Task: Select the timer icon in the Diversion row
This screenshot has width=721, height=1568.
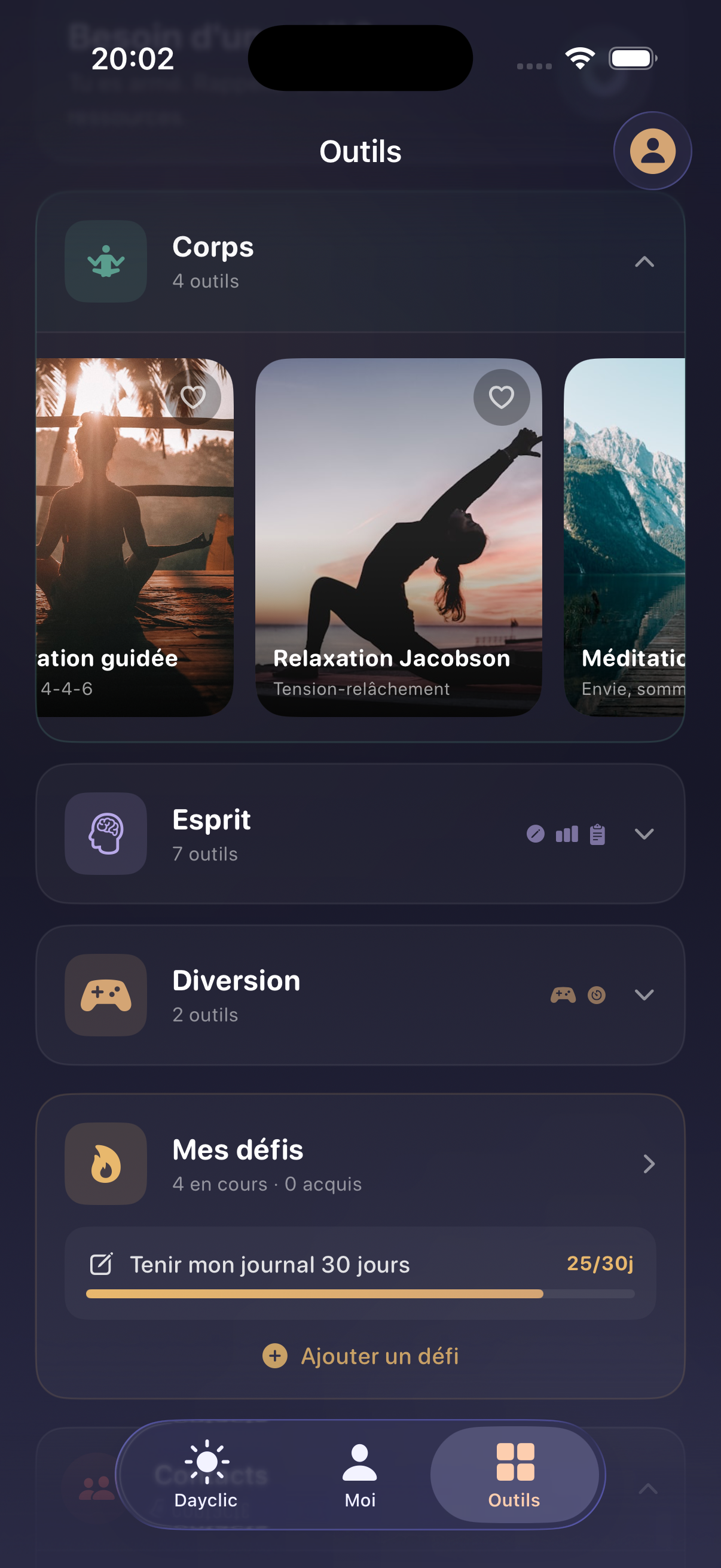Action: click(595, 996)
